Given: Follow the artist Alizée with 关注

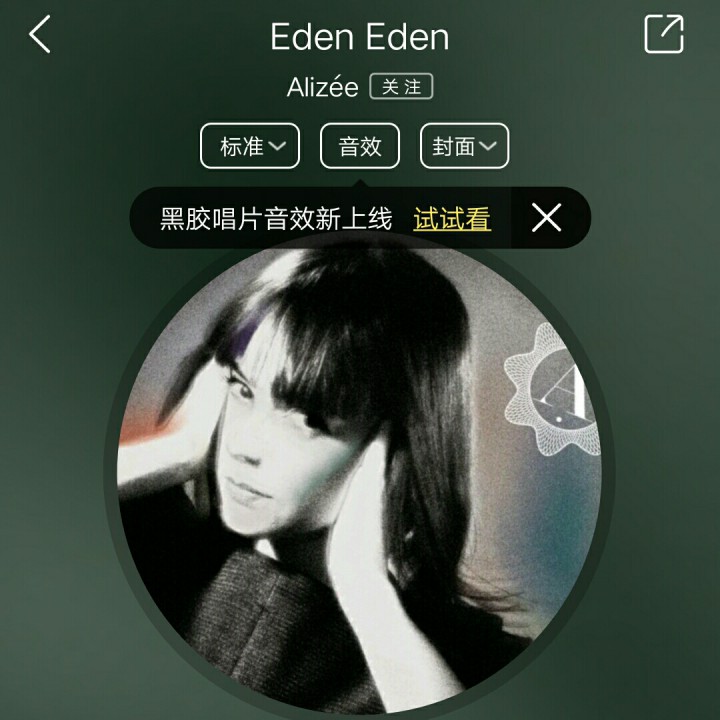Looking at the screenshot, I should 401,87.
